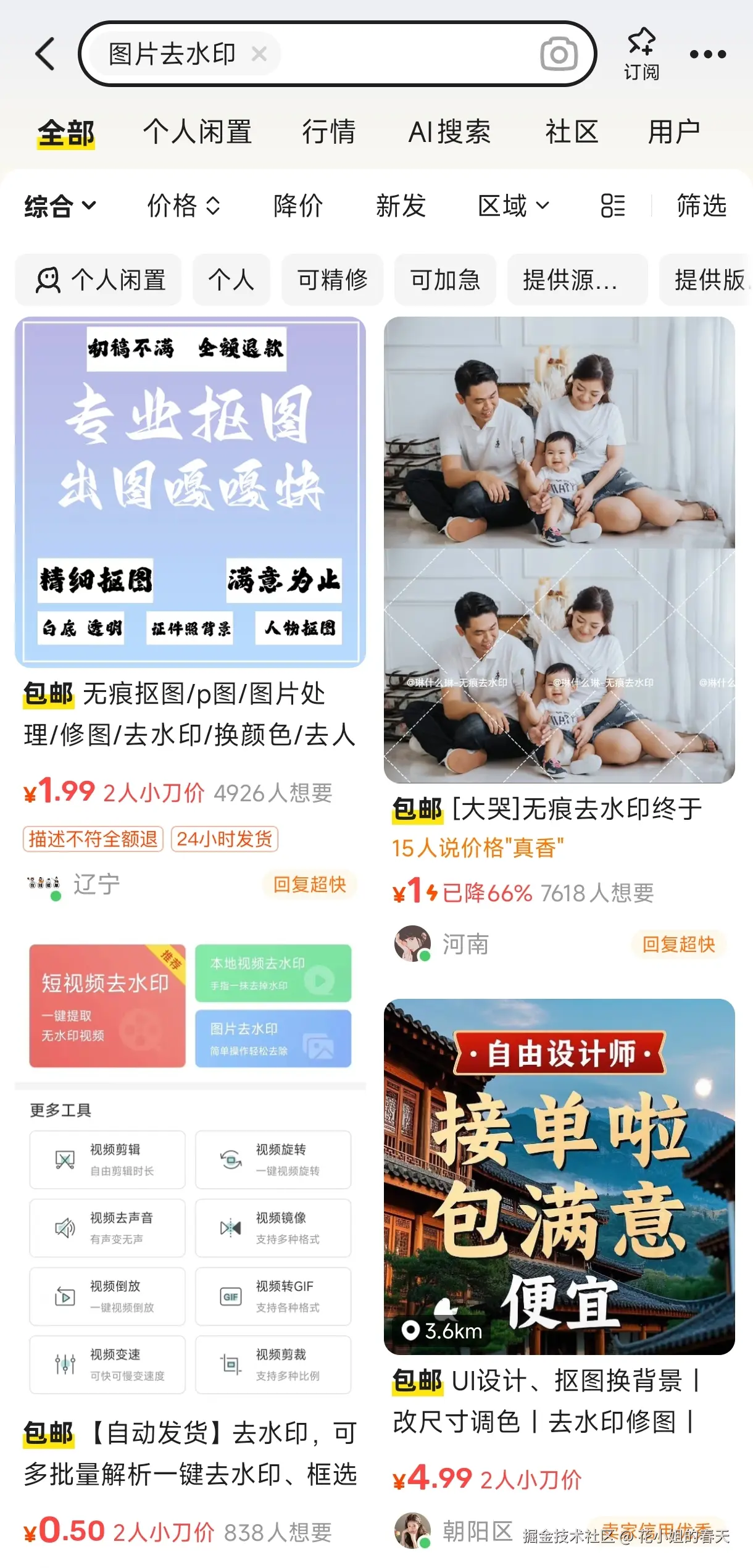753x1568 pixels.
Task: Open camera image search
Action: tap(559, 54)
